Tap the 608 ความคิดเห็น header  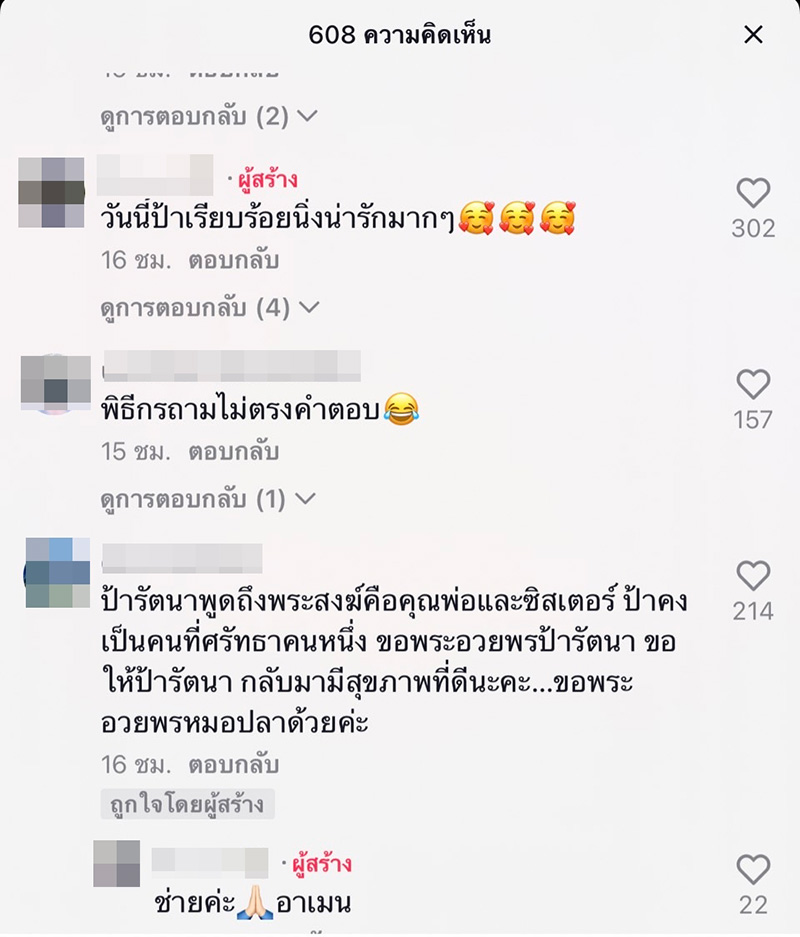(400, 33)
